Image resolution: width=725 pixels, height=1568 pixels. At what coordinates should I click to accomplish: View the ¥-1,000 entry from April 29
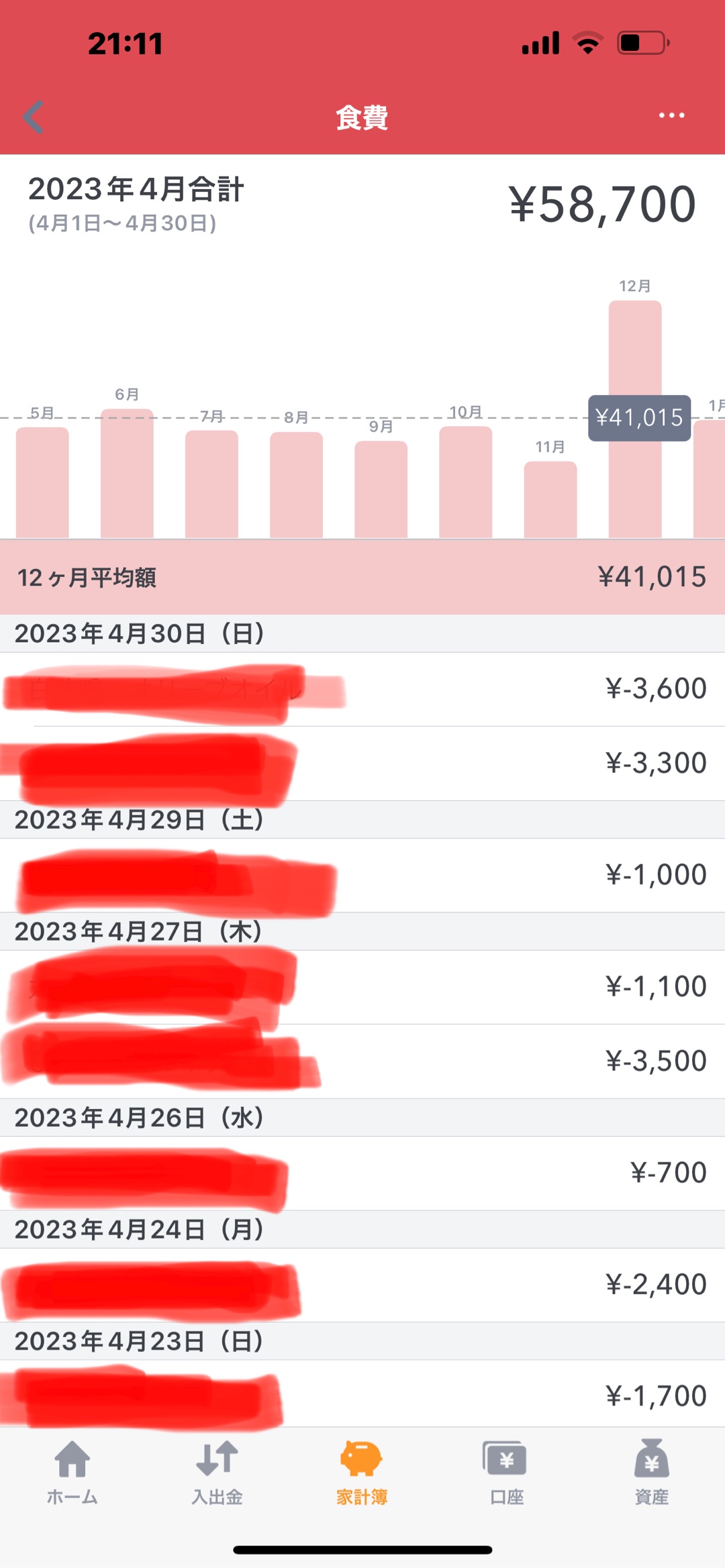point(362,875)
